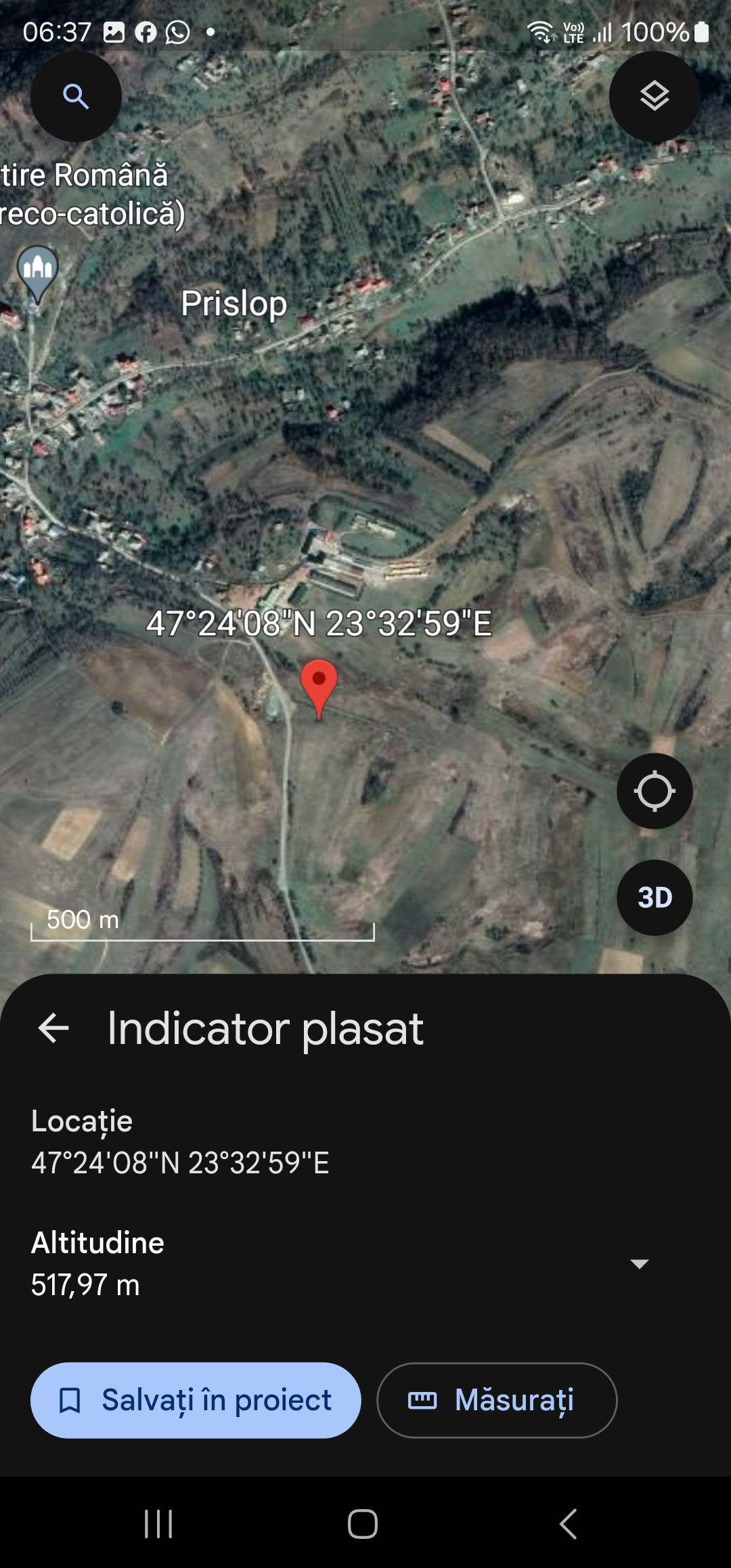731x1568 pixels.
Task: Tap the red placed marker pin
Action: [319, 684]
